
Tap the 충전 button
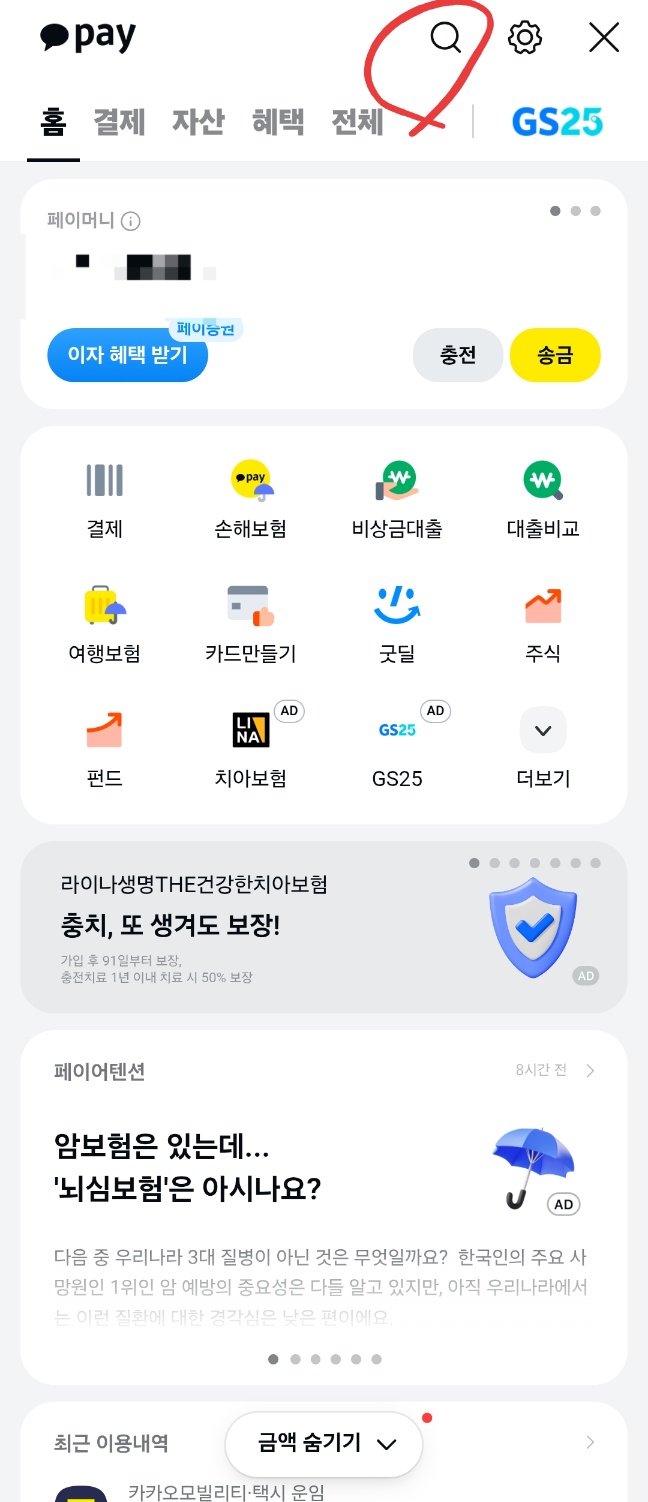(458, 355)
